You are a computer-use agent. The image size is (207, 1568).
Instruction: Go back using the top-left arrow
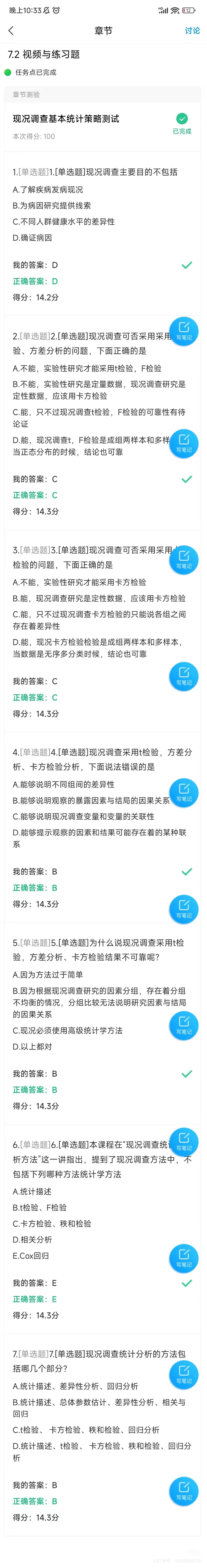click(x=11, y=30)
